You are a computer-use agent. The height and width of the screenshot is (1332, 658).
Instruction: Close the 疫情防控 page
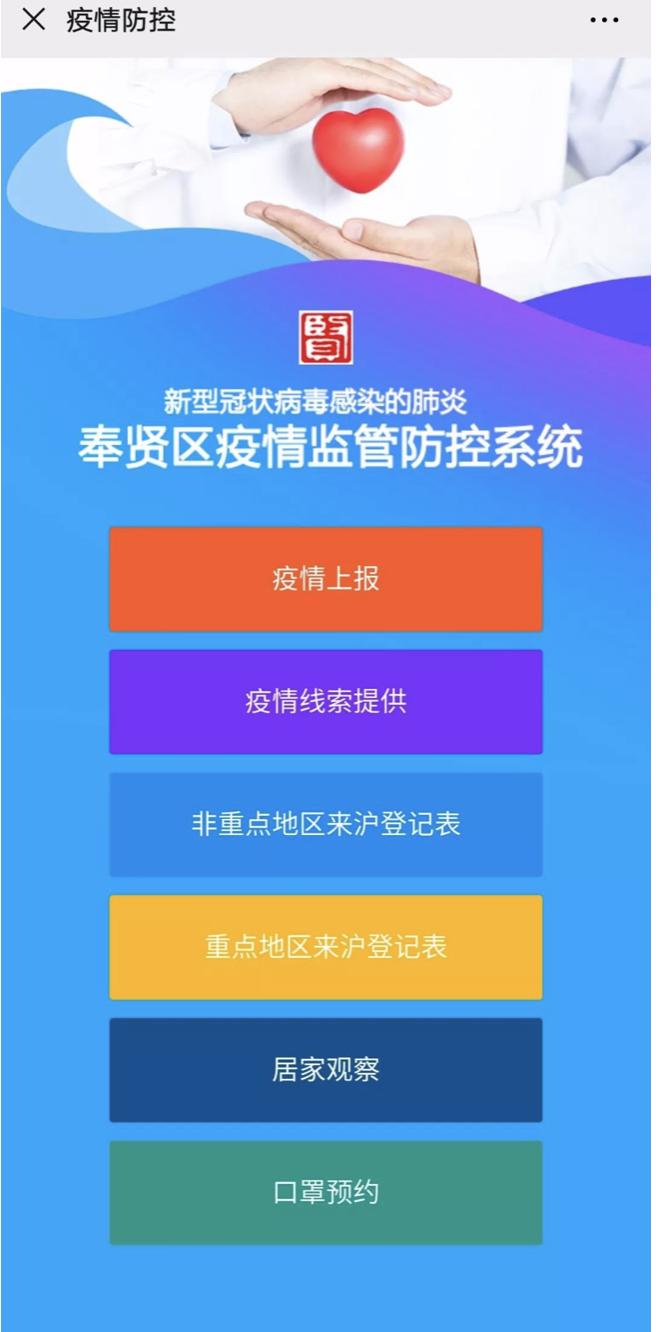point(34,20)
